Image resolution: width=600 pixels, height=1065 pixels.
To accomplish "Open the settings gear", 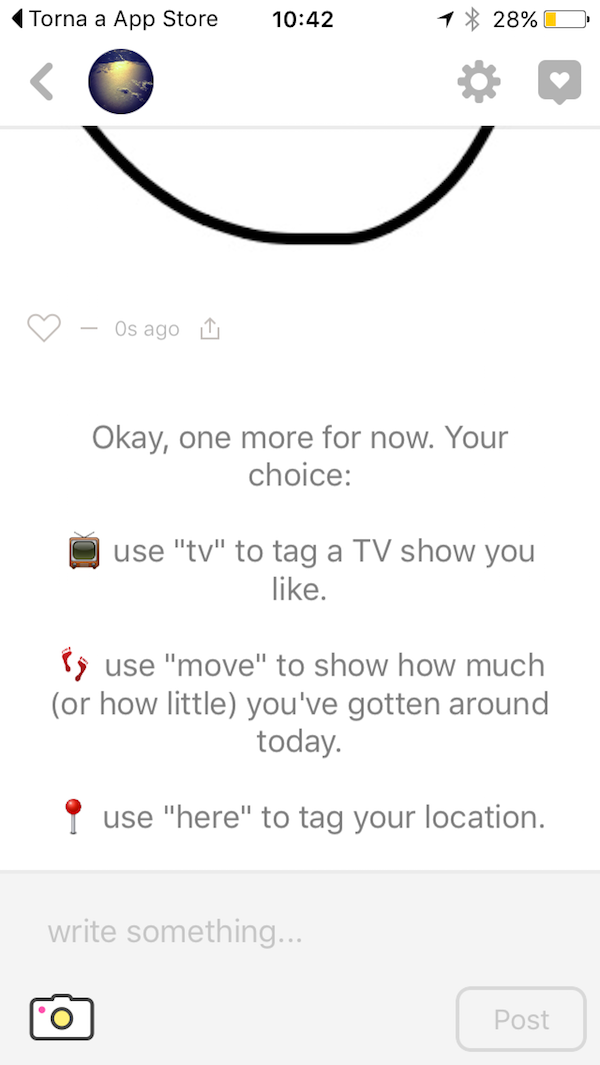I will tap(479, 82).
